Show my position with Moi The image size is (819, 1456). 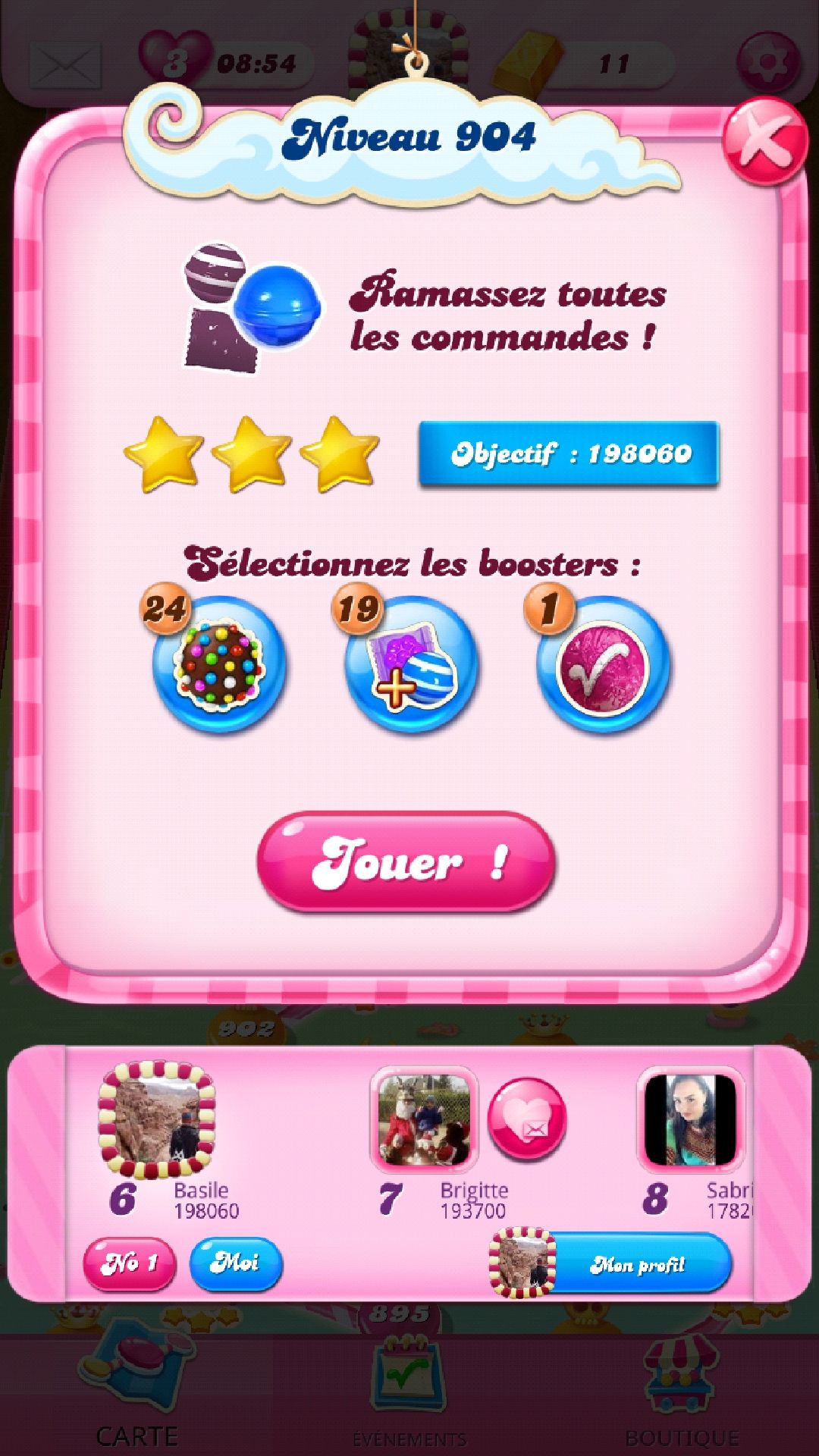236,1263
